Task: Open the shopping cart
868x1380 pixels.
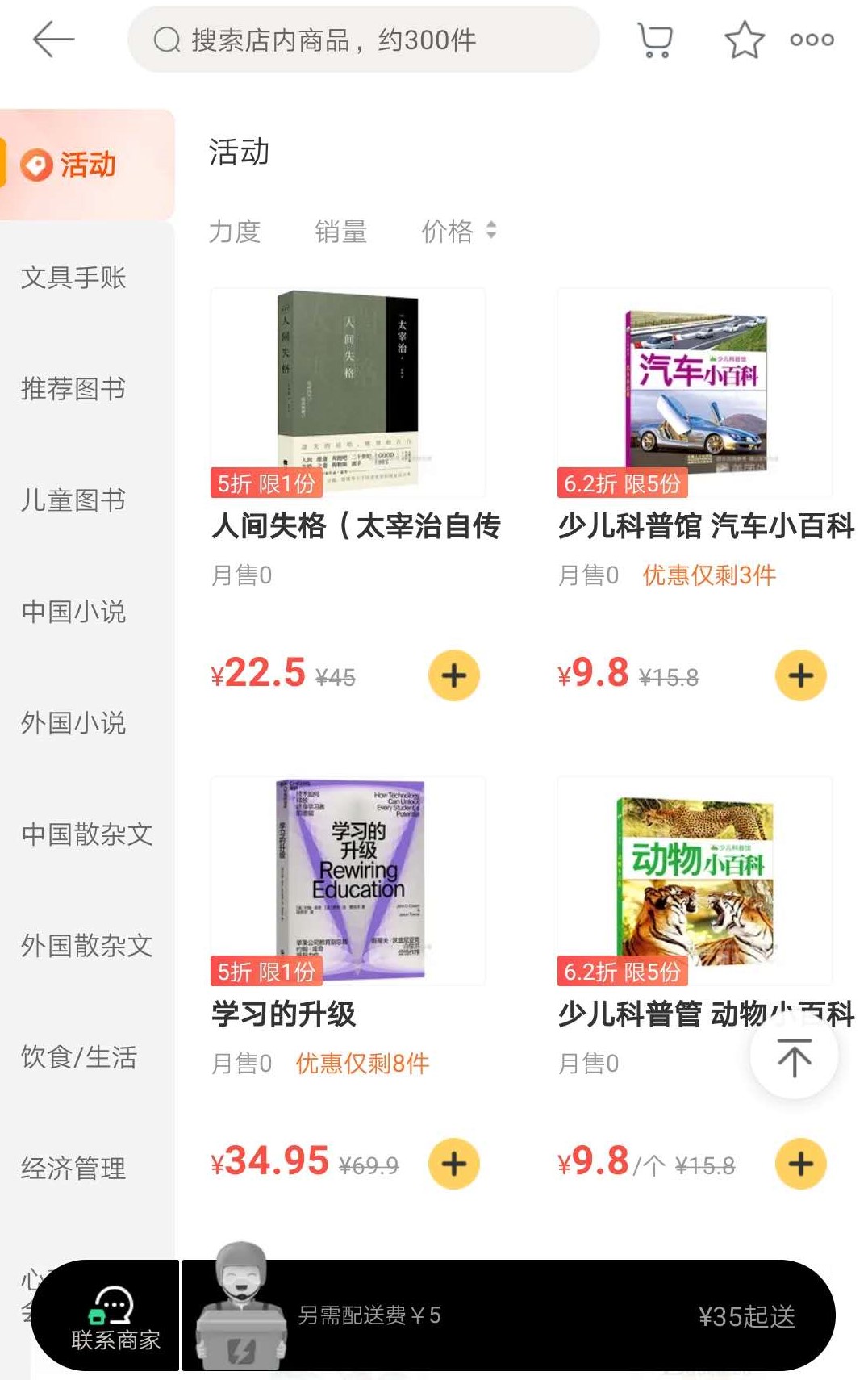Action: point(655,40)
